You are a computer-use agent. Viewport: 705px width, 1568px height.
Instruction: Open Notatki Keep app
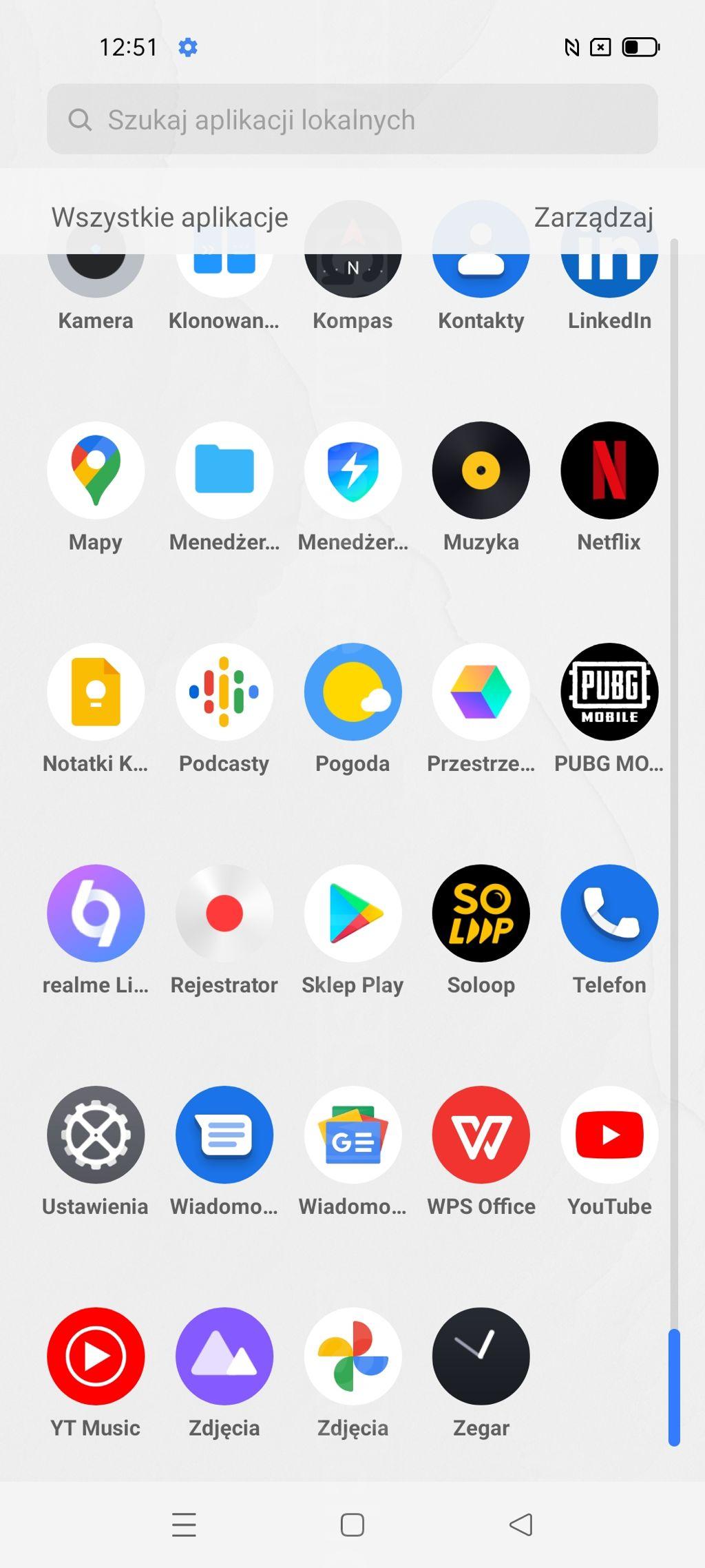[96, 692]
